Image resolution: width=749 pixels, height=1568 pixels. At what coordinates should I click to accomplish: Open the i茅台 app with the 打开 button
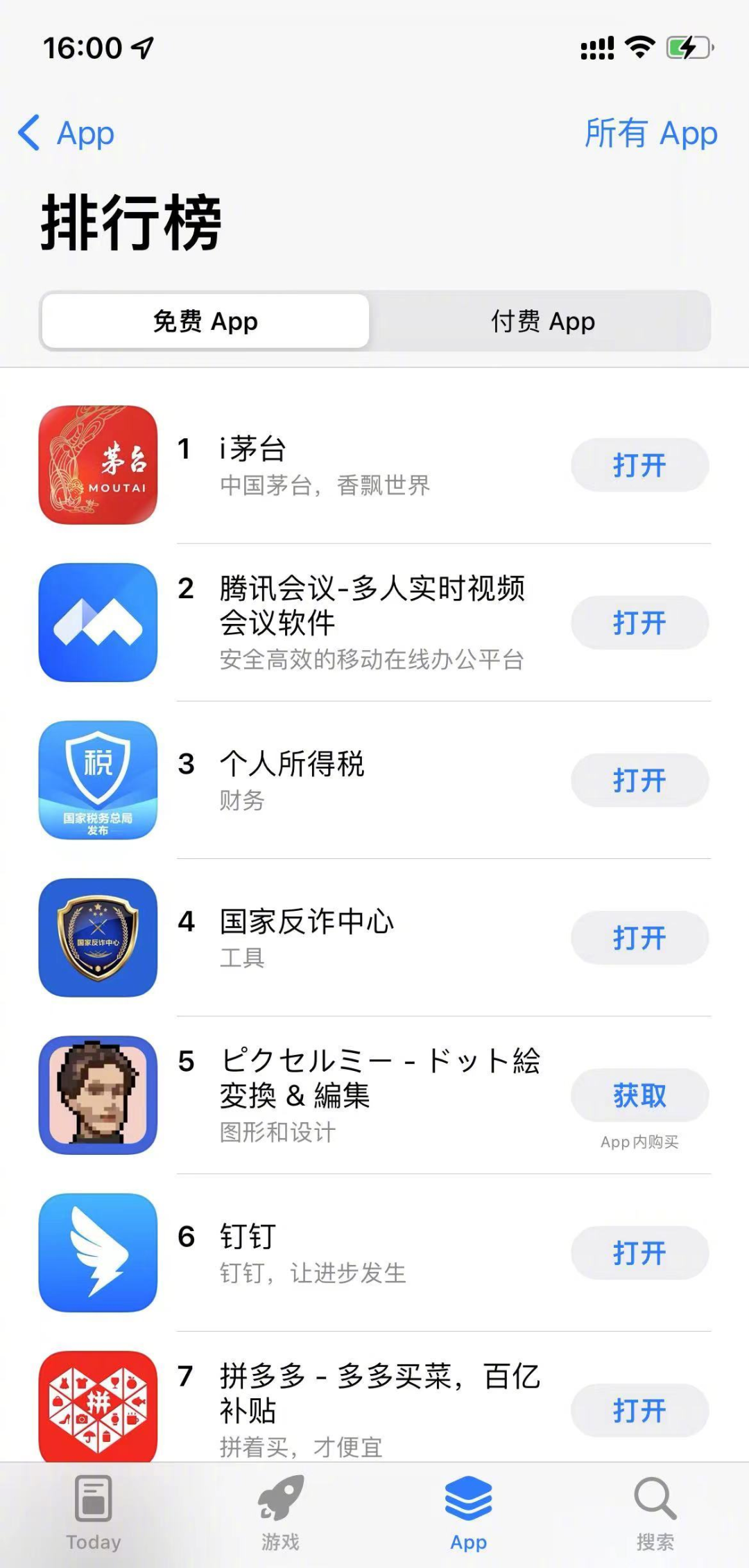coord(639,465)
